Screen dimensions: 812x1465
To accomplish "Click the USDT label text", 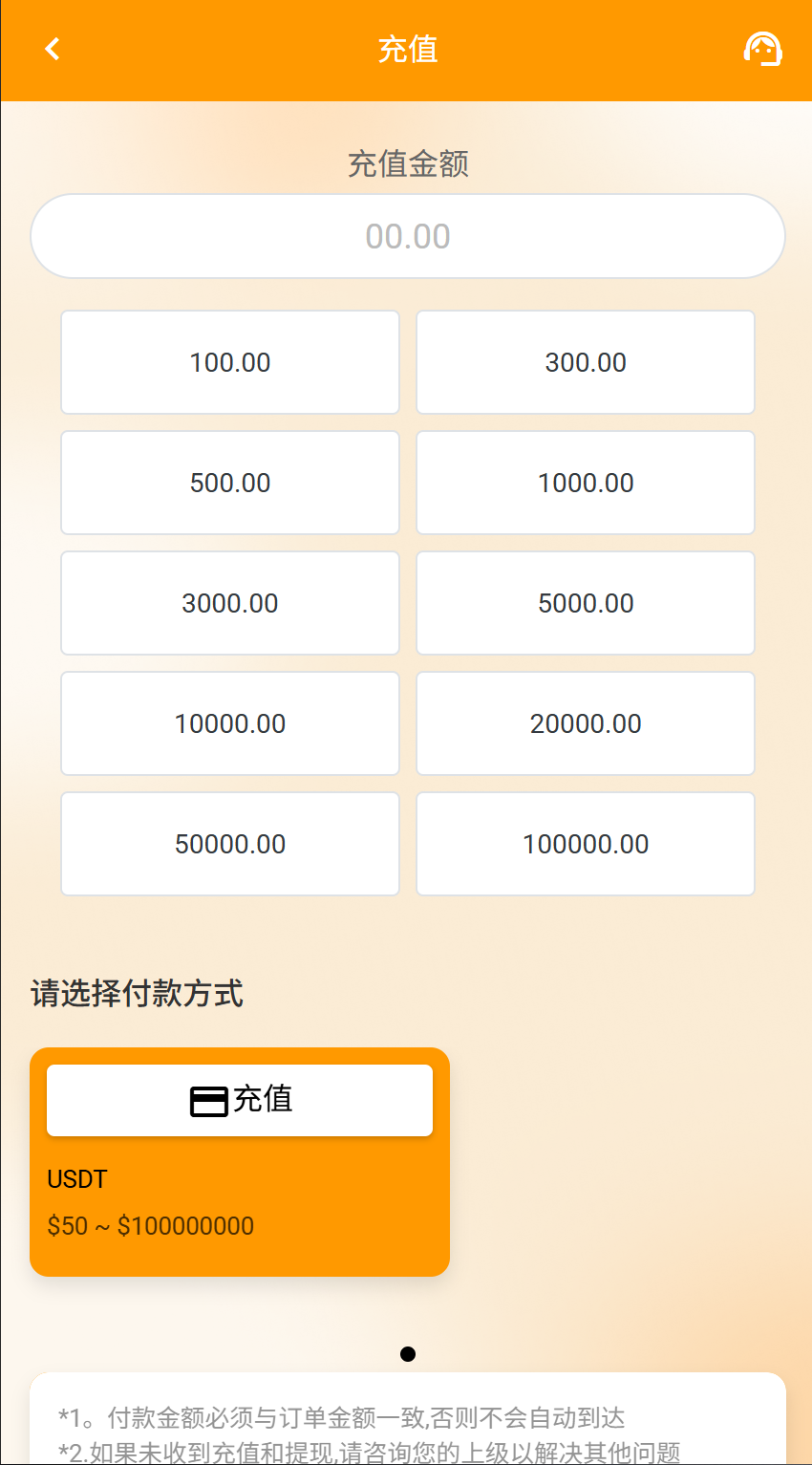I will coord(76,1179).
